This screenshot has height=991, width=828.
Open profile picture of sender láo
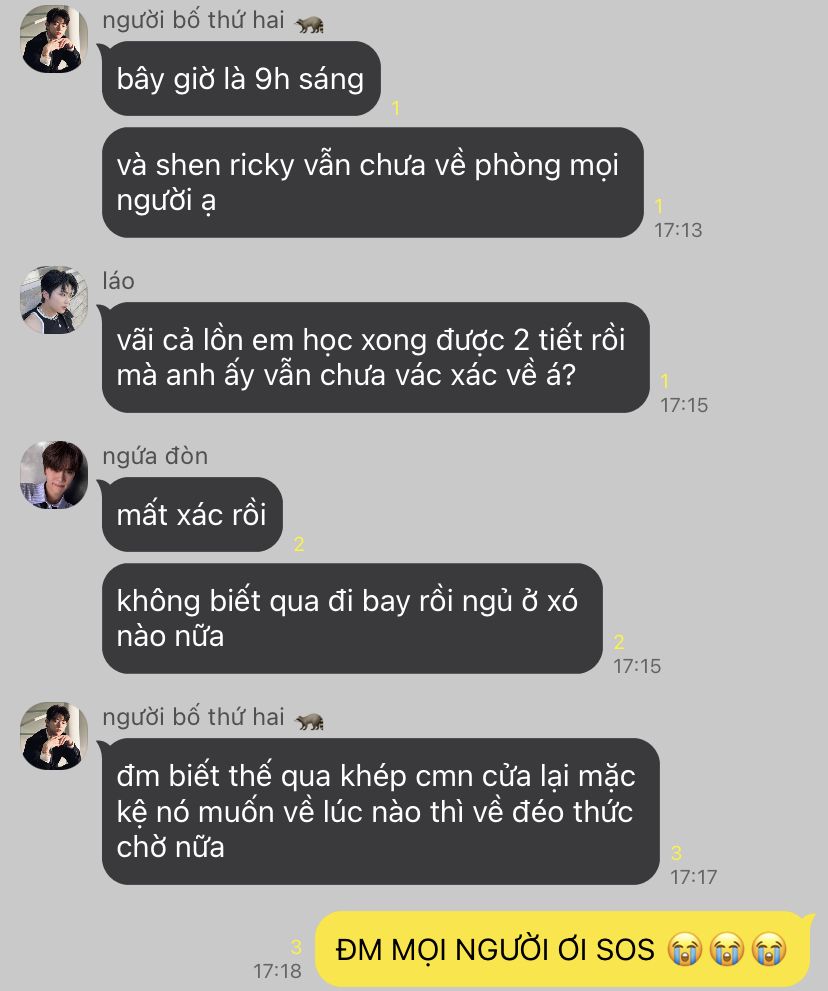(54, 300)
